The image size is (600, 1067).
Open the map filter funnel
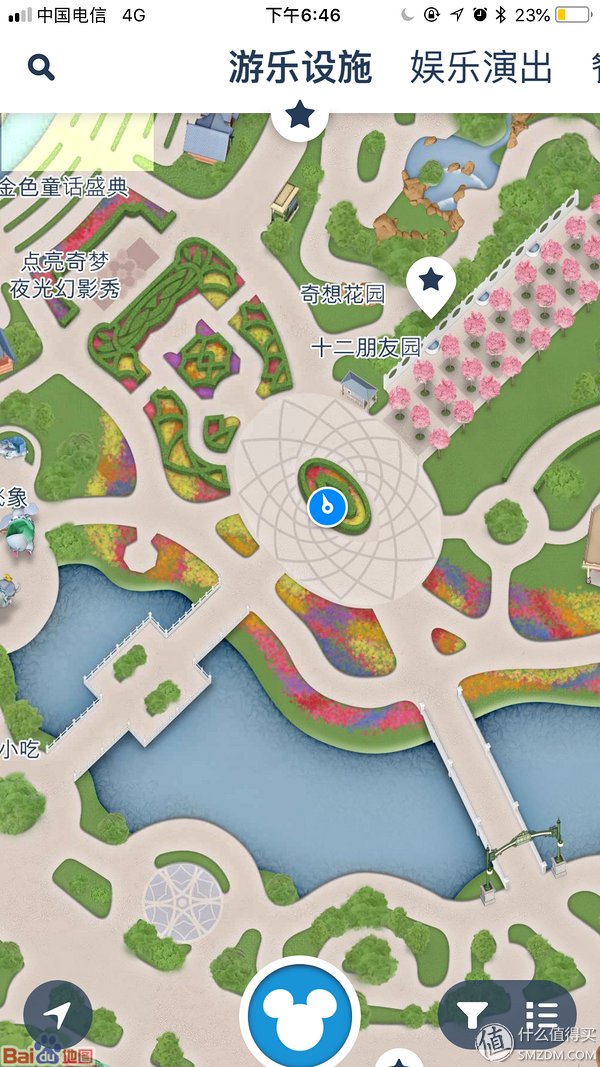tap(472, 1014)
